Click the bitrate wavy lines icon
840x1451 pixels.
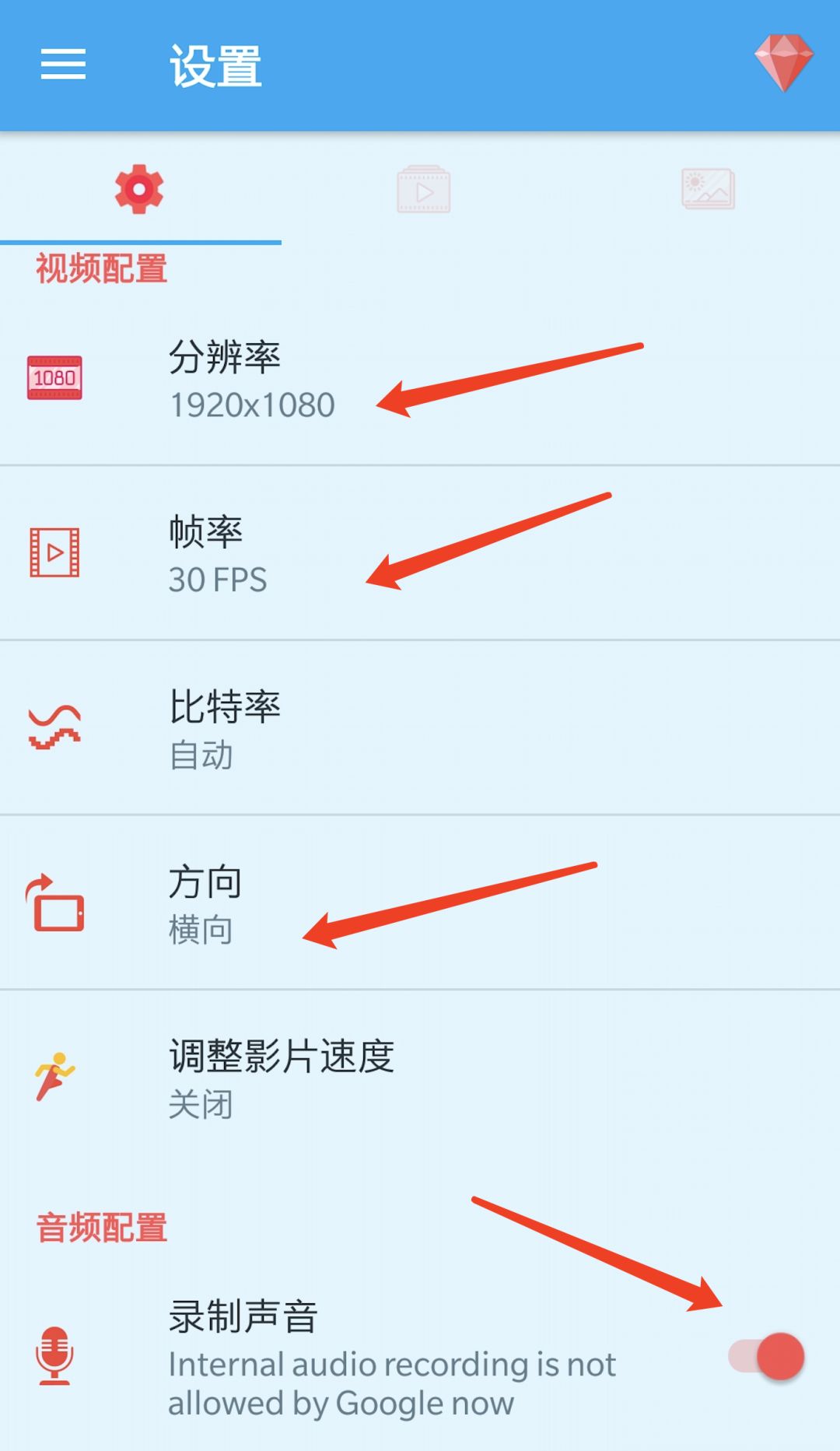54,727
